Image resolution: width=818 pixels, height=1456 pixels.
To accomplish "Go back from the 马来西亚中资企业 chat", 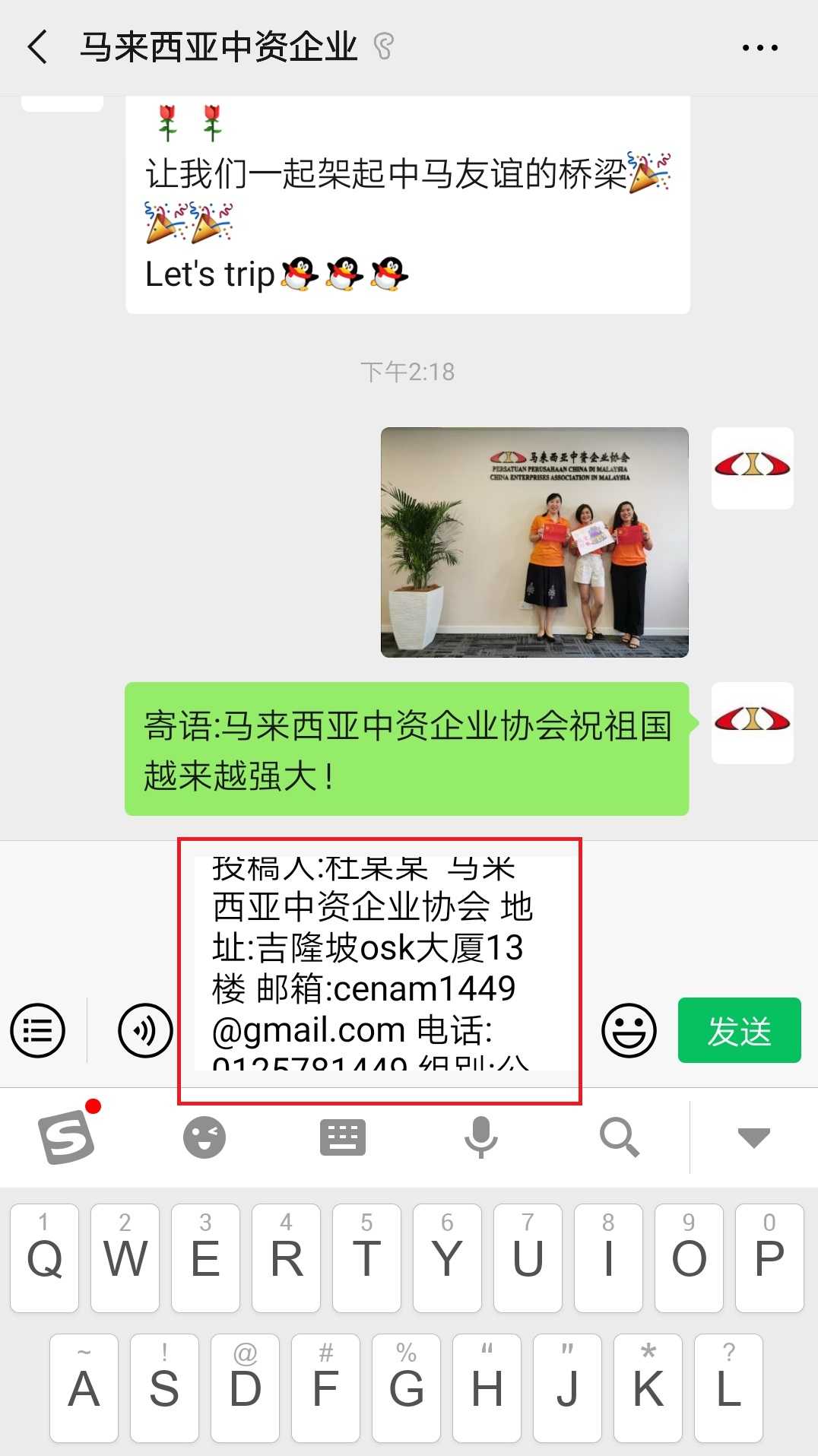I will coord(38,47).
